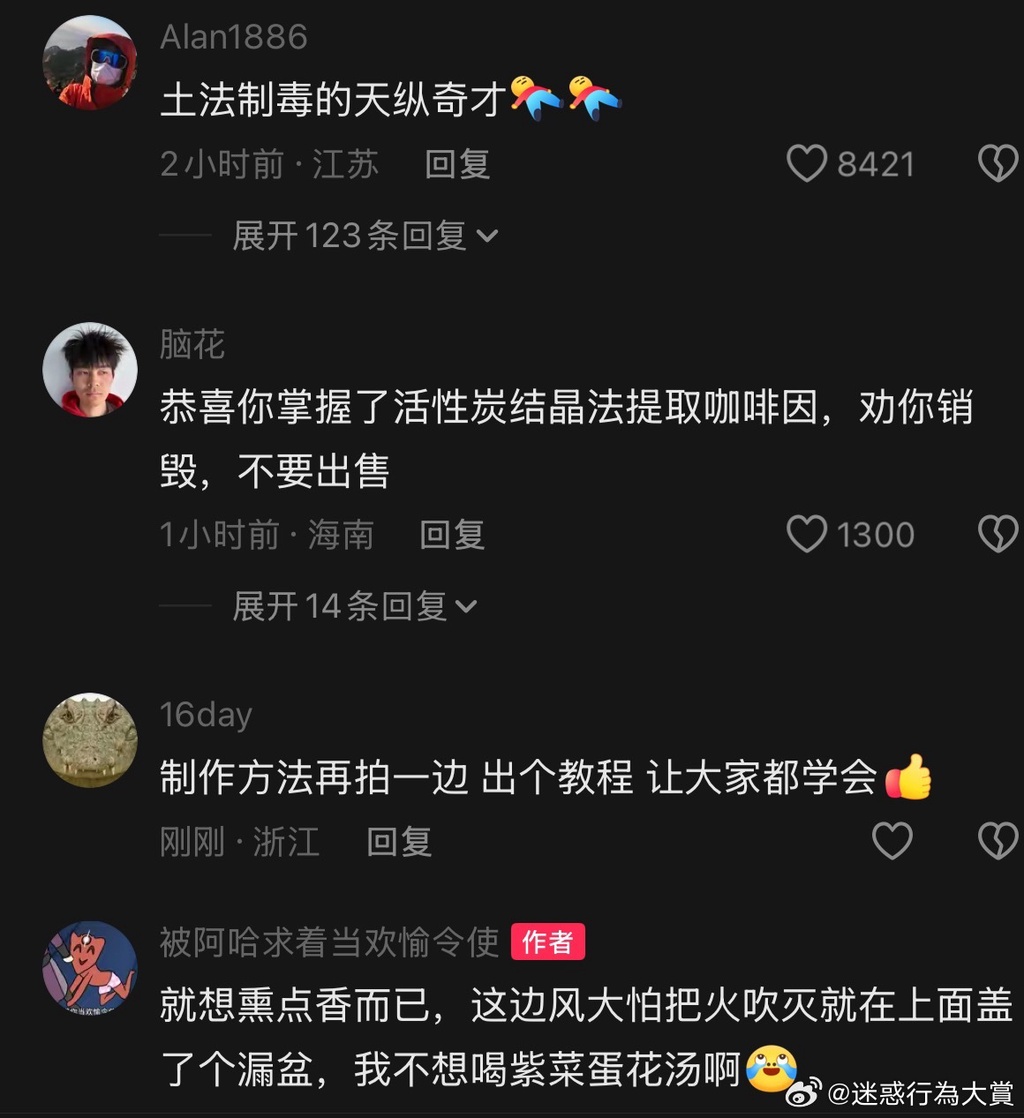Expand 14 replies under 脑花's comment

tap(355, 606)
